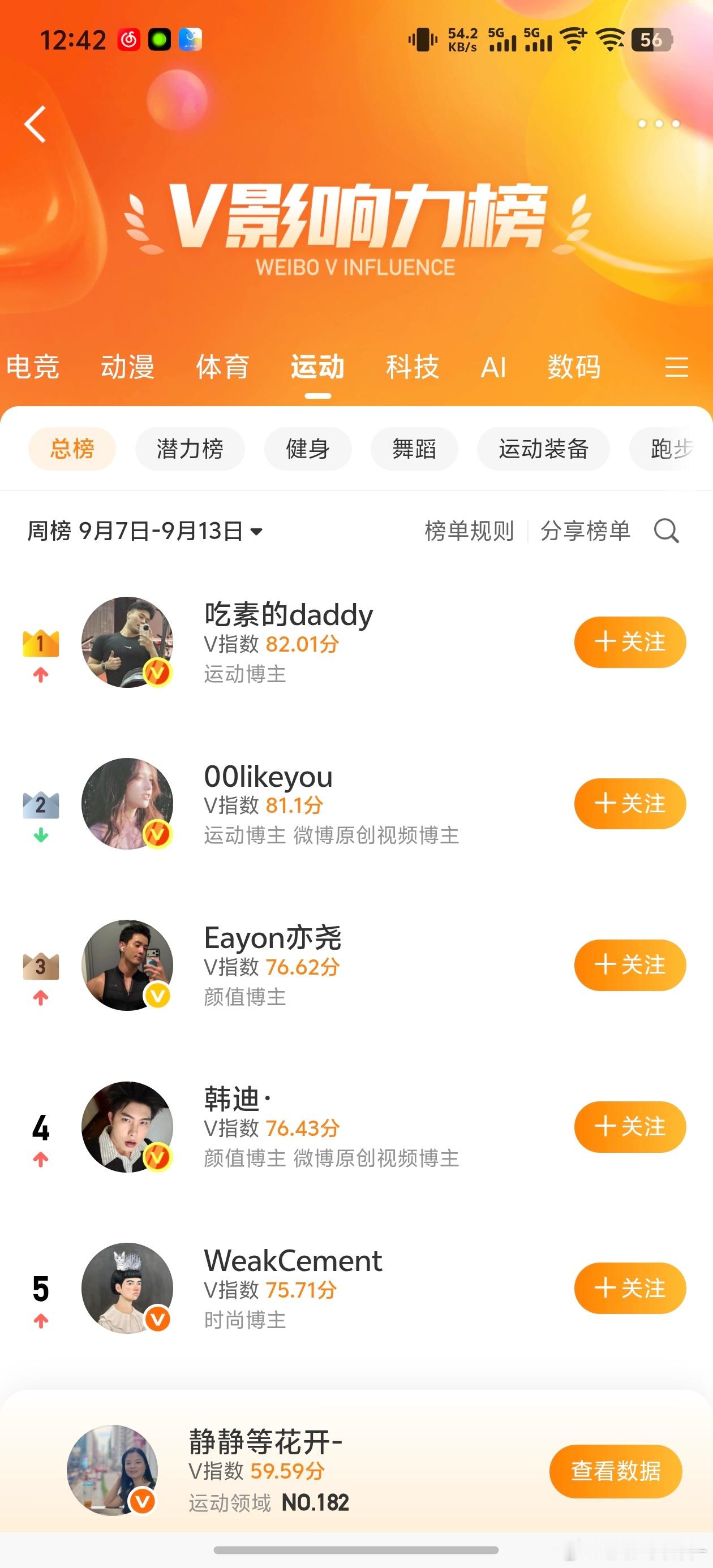Tap 查看数据 for 静静等花开-
Image resolution: width=713 pixels, height=1568 pixels.
616,1471
